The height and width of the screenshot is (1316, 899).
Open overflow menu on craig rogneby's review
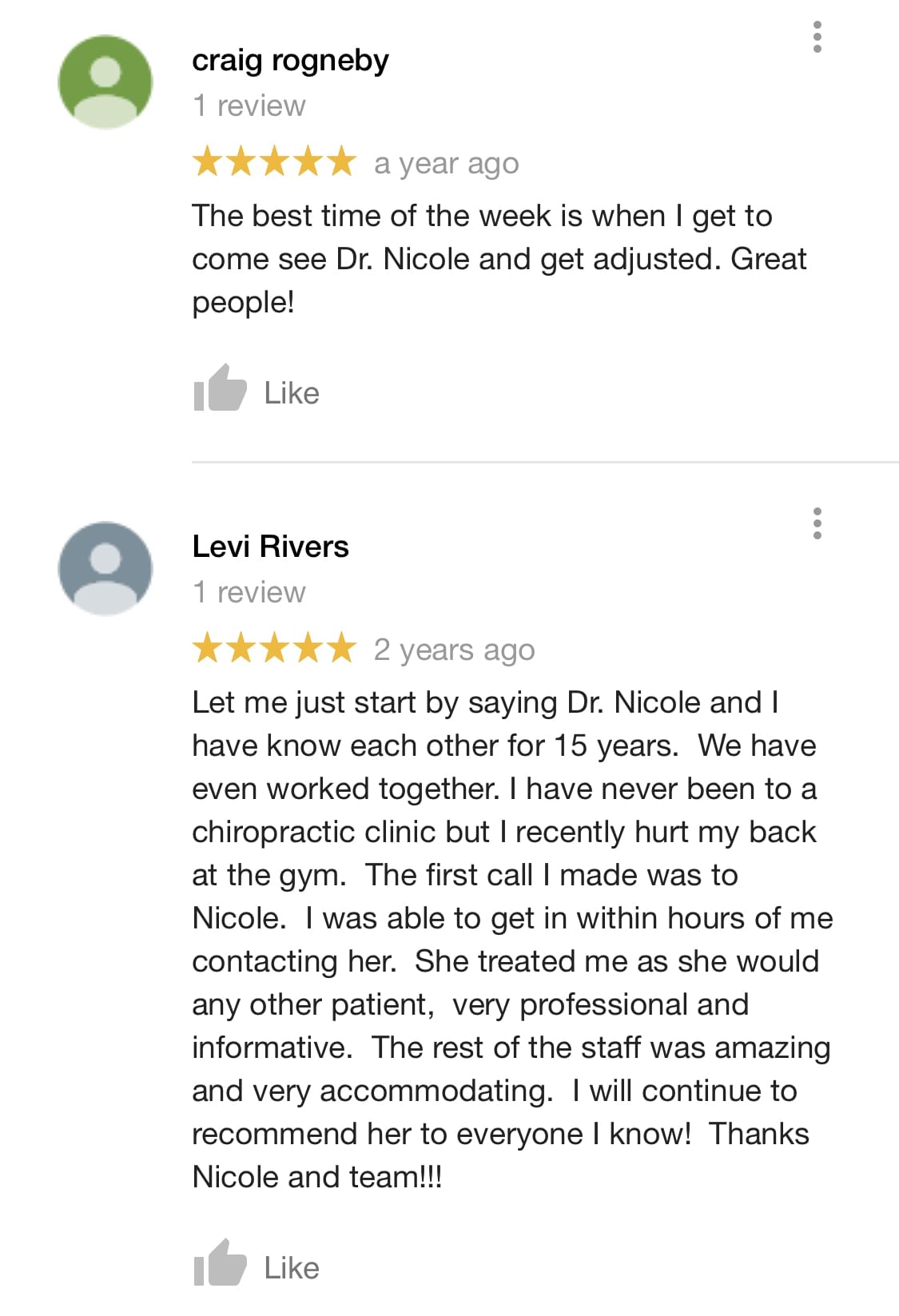click(817, 38)
